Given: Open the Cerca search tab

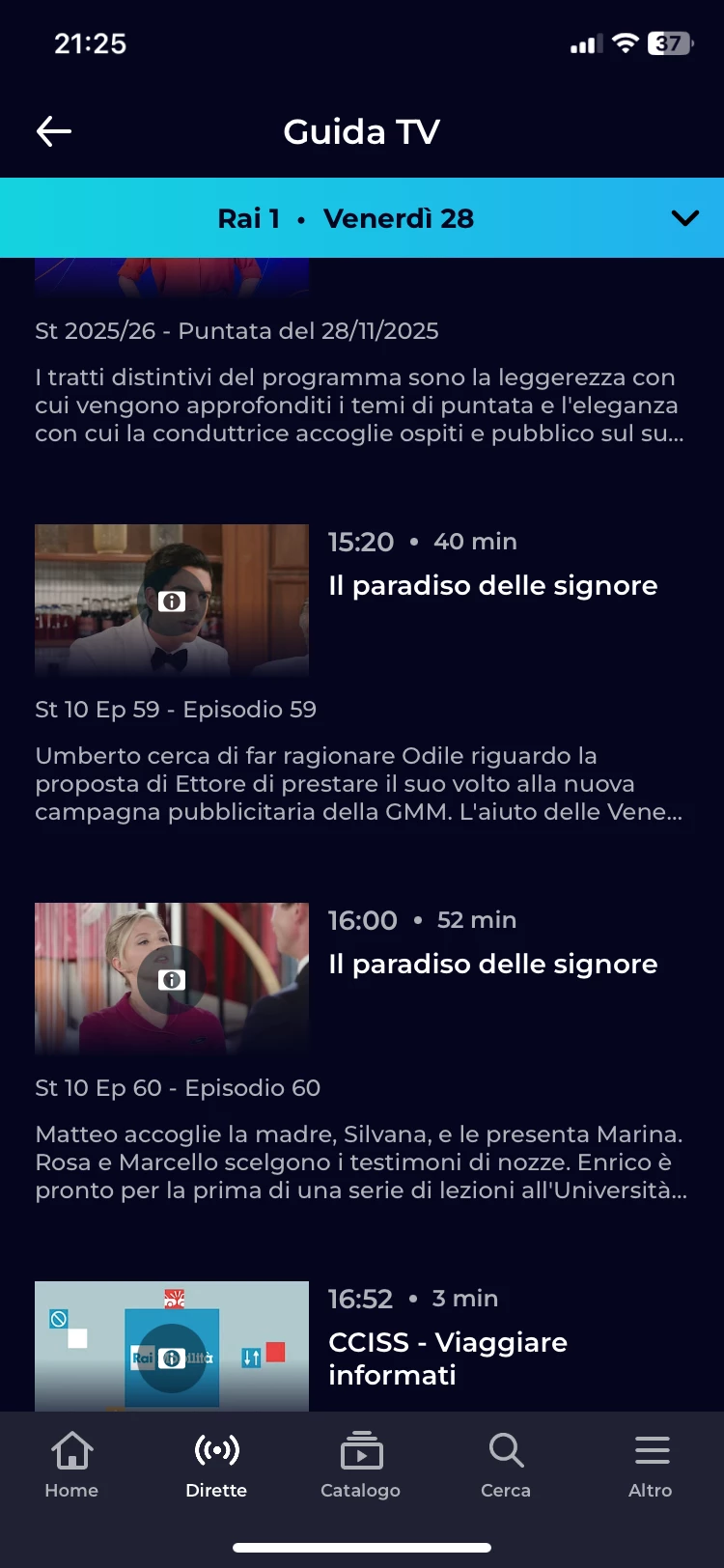Looking at the screenshot, I should tap(506, 1464).
